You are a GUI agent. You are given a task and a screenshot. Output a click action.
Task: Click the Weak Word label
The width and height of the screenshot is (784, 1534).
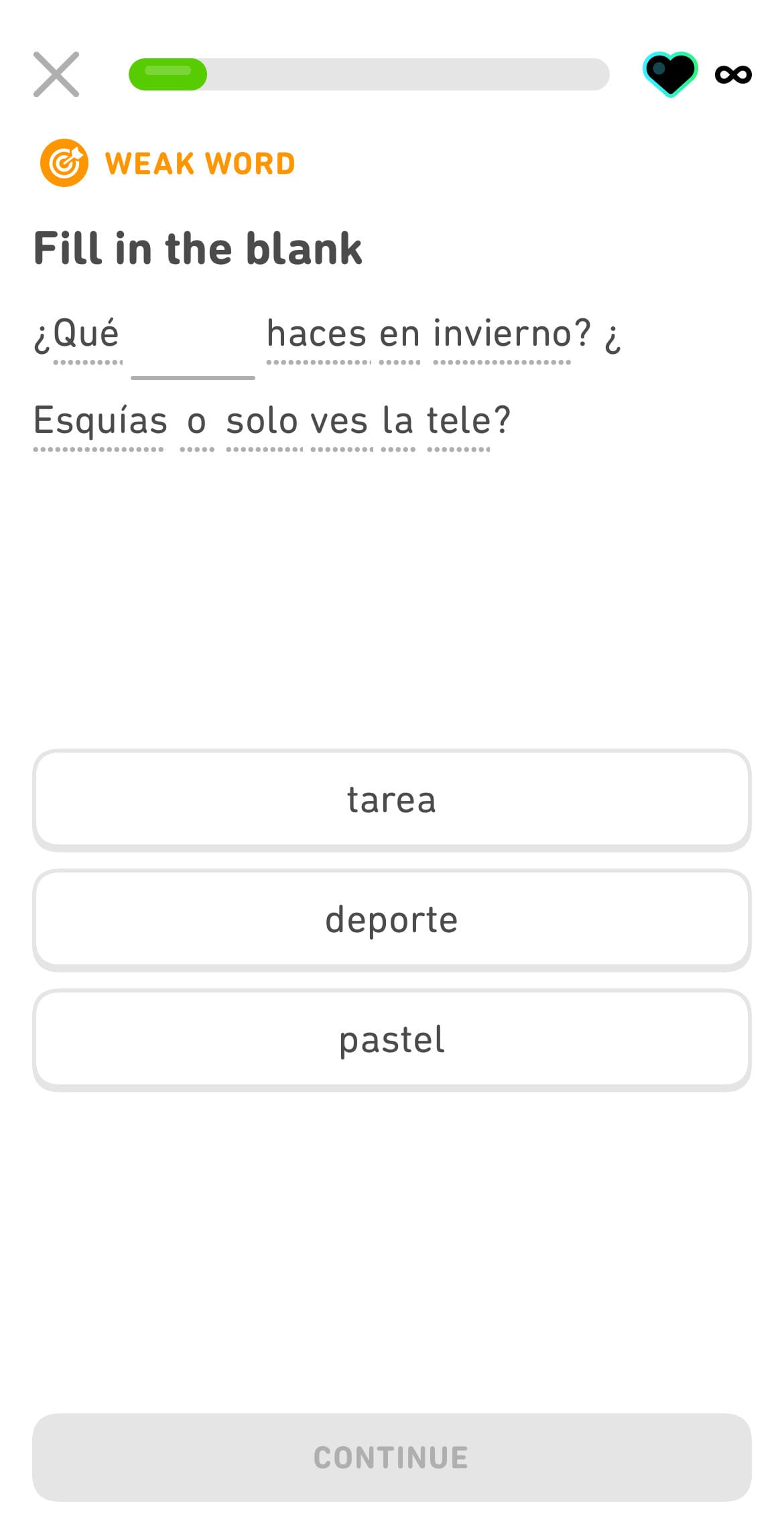click(x=200, y=162)
